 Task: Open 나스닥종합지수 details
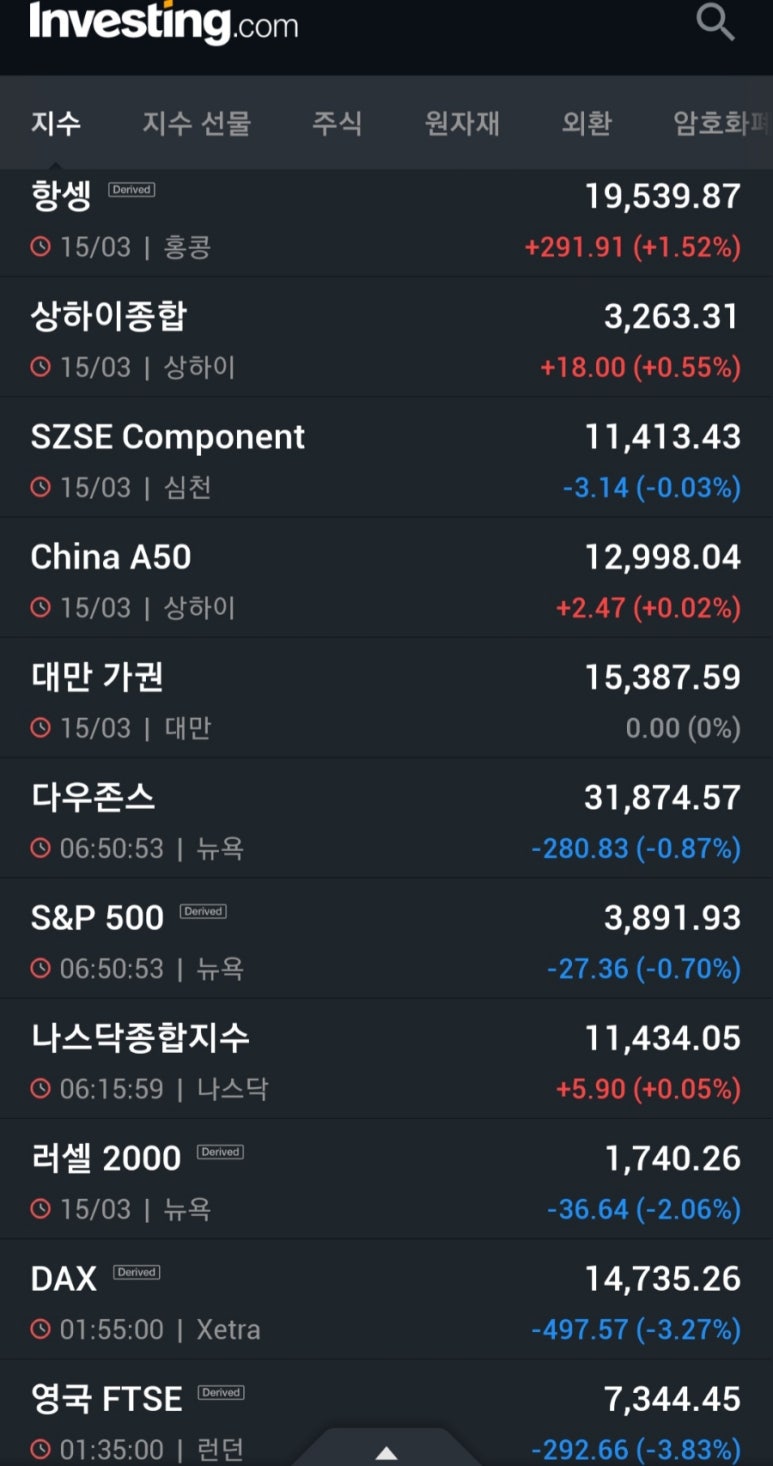point(386,1058)
